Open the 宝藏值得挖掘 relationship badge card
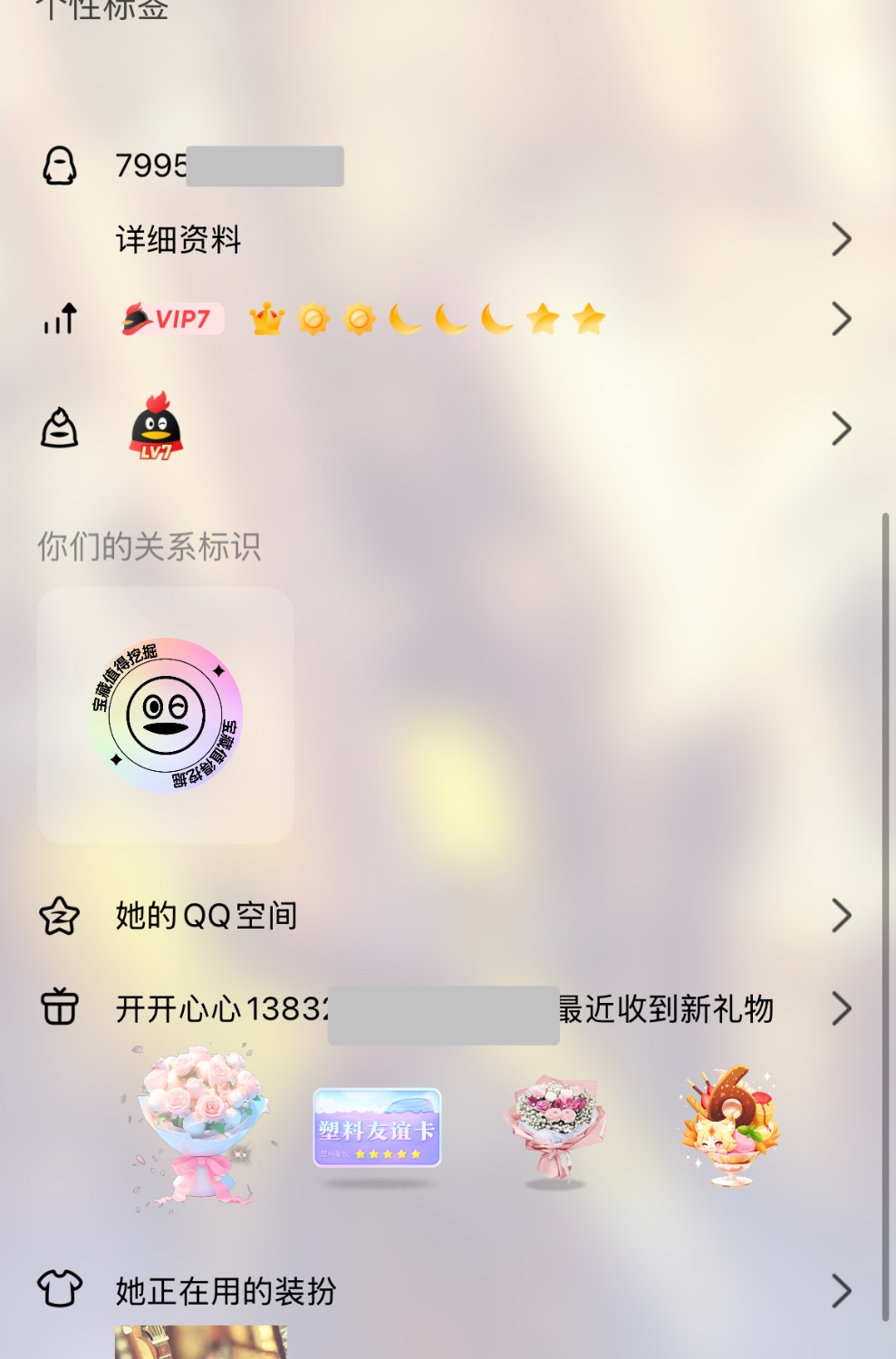 click(166, 715)
